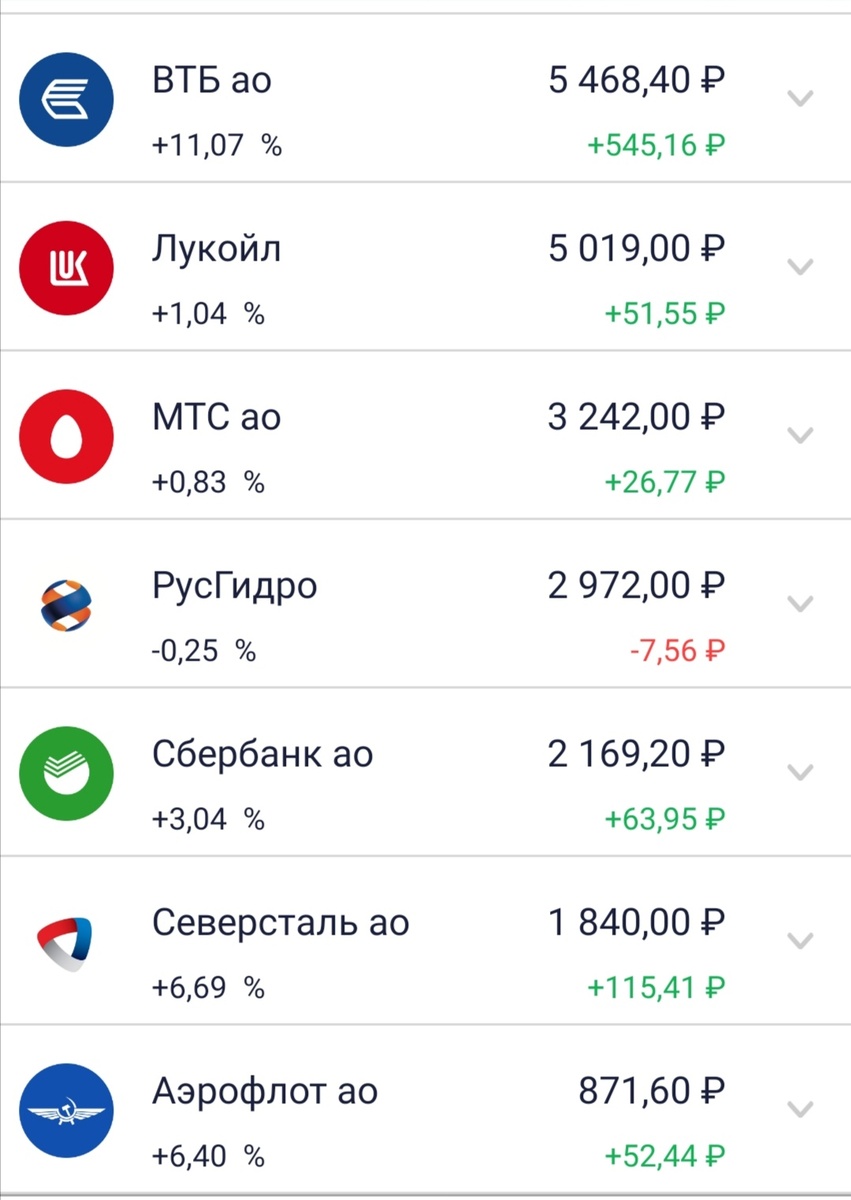Show the Аэрофлот ао position

click(x=264, y=1091)
